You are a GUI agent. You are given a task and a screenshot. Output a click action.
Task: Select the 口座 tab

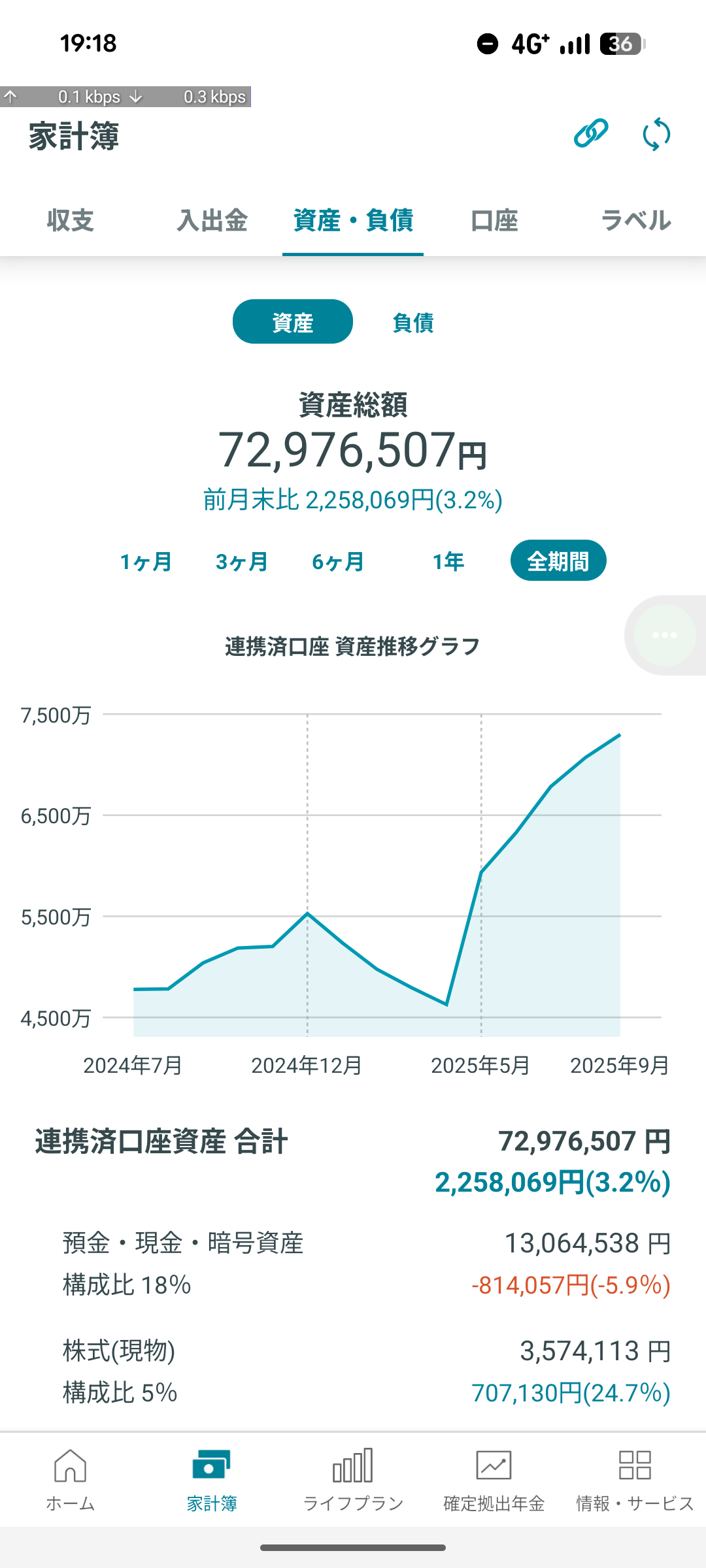[x=494, y=220]
